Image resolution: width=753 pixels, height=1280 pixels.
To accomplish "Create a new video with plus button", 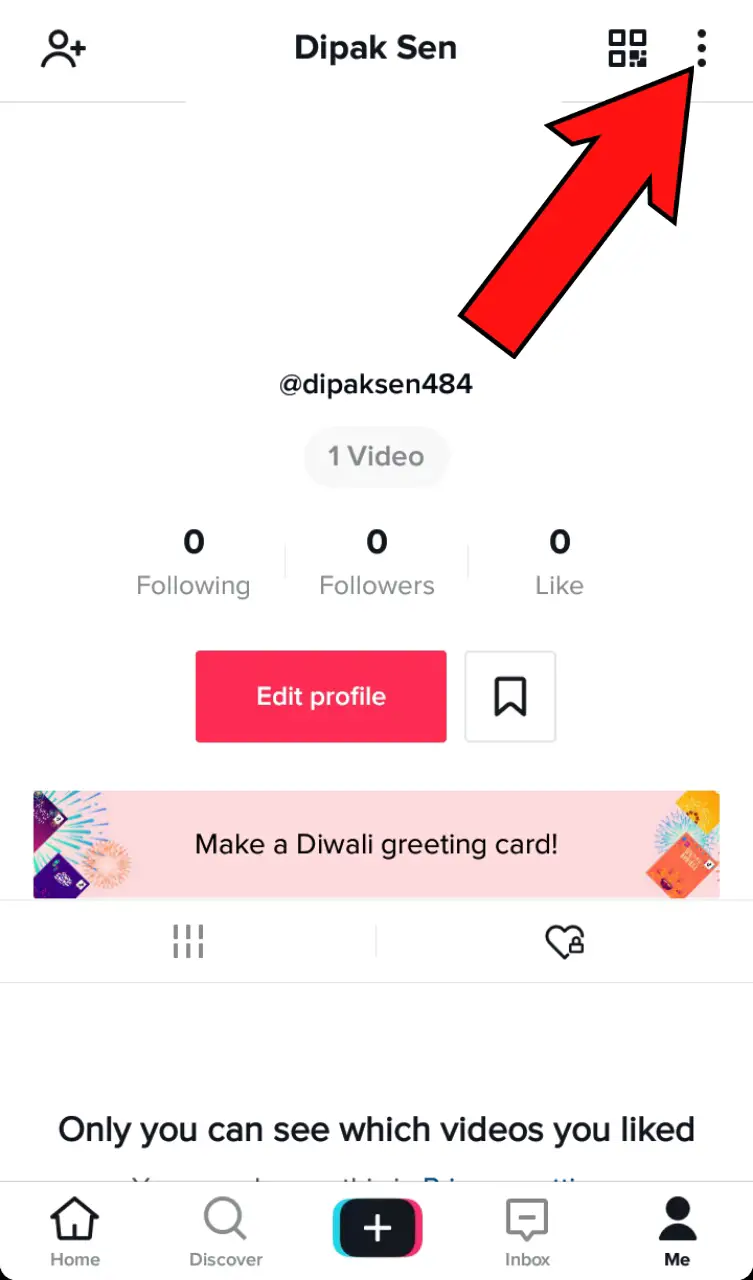I will click(x=377, y=1228).
